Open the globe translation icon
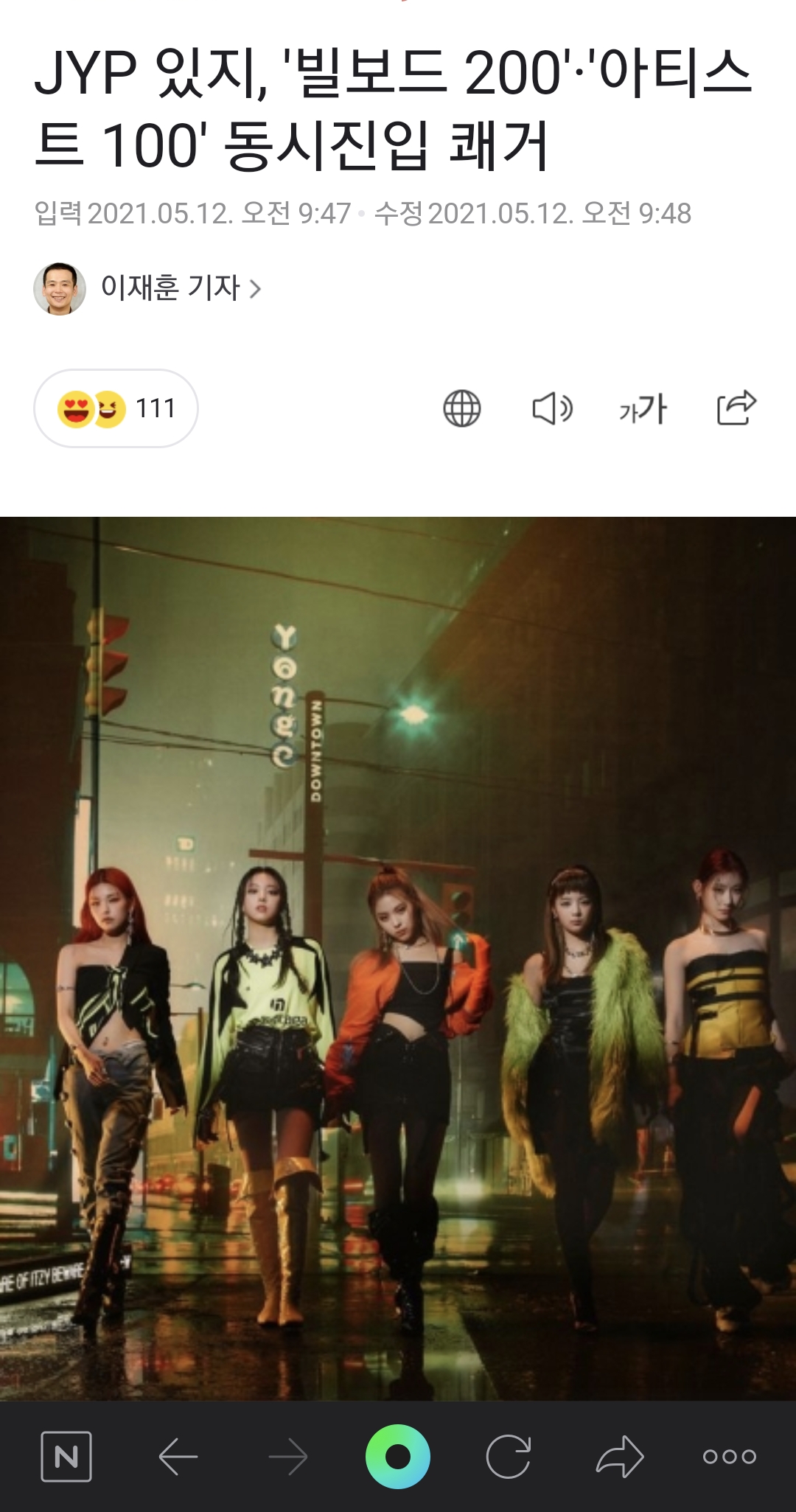 pyautogui.click(x=462, y=408)
